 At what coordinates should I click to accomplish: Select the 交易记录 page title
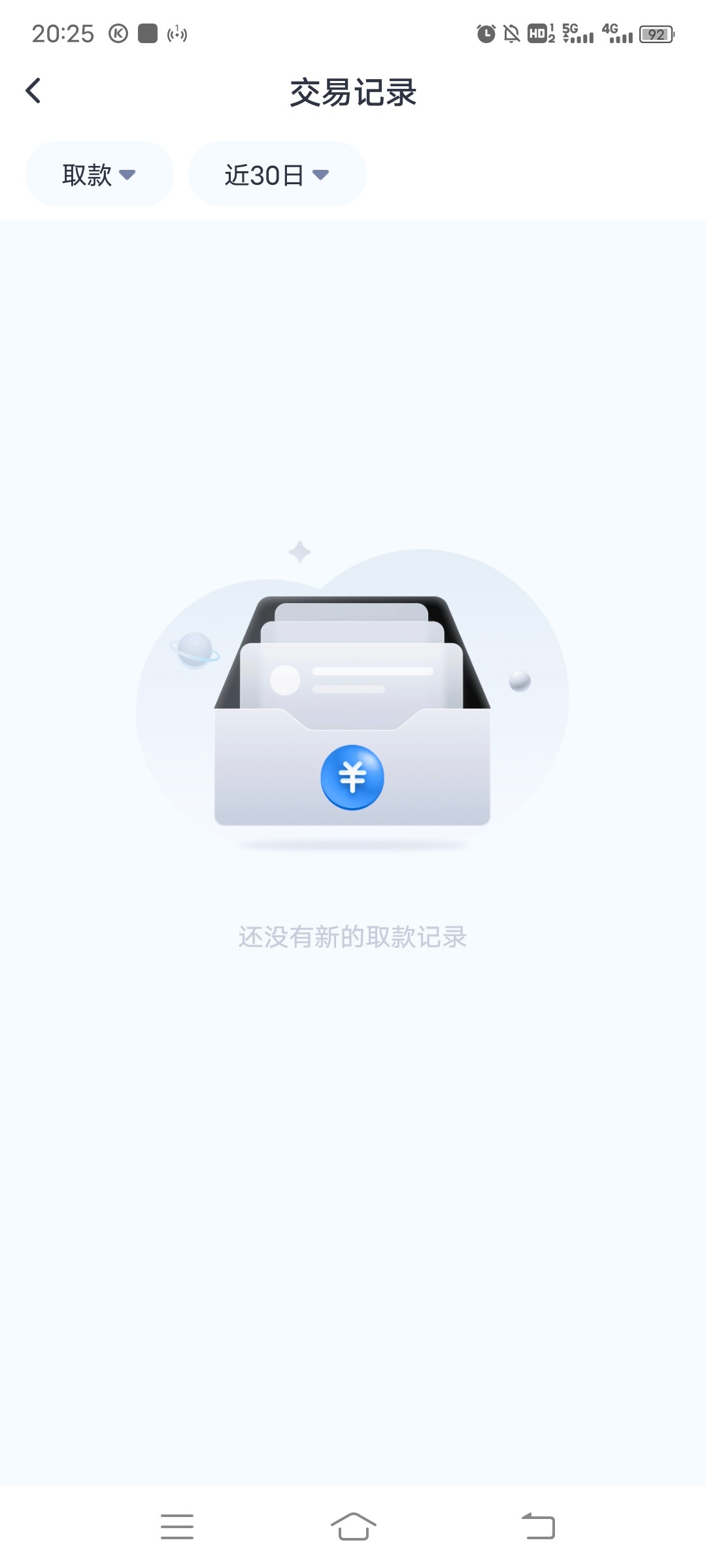click(x=352, y=93)
